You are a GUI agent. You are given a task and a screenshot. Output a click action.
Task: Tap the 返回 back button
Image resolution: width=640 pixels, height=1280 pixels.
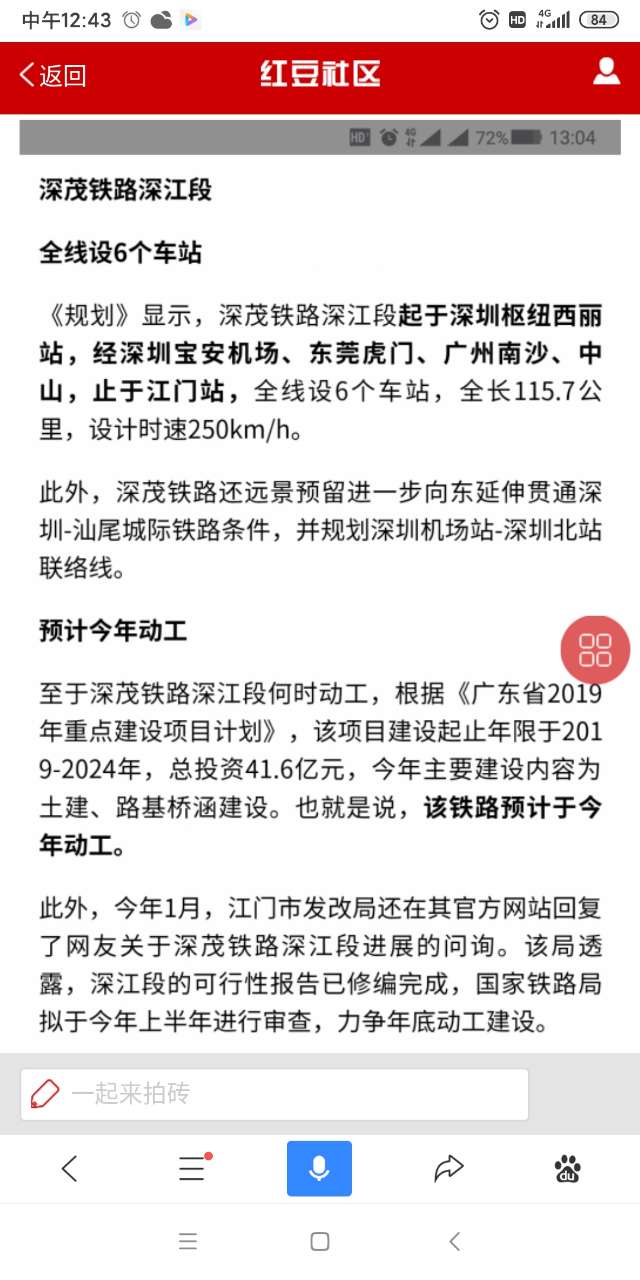53,75
